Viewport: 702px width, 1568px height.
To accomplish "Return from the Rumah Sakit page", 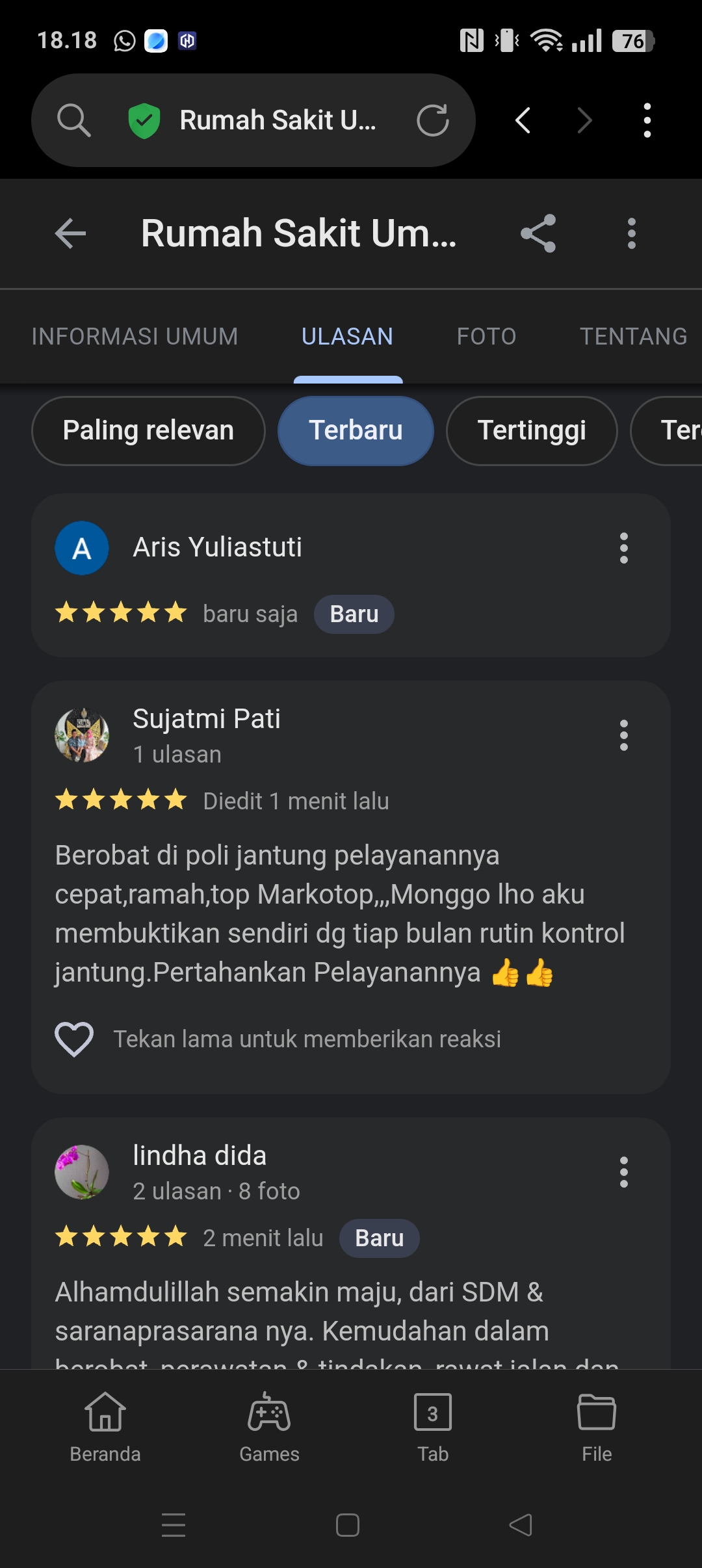I will (71, 233).
